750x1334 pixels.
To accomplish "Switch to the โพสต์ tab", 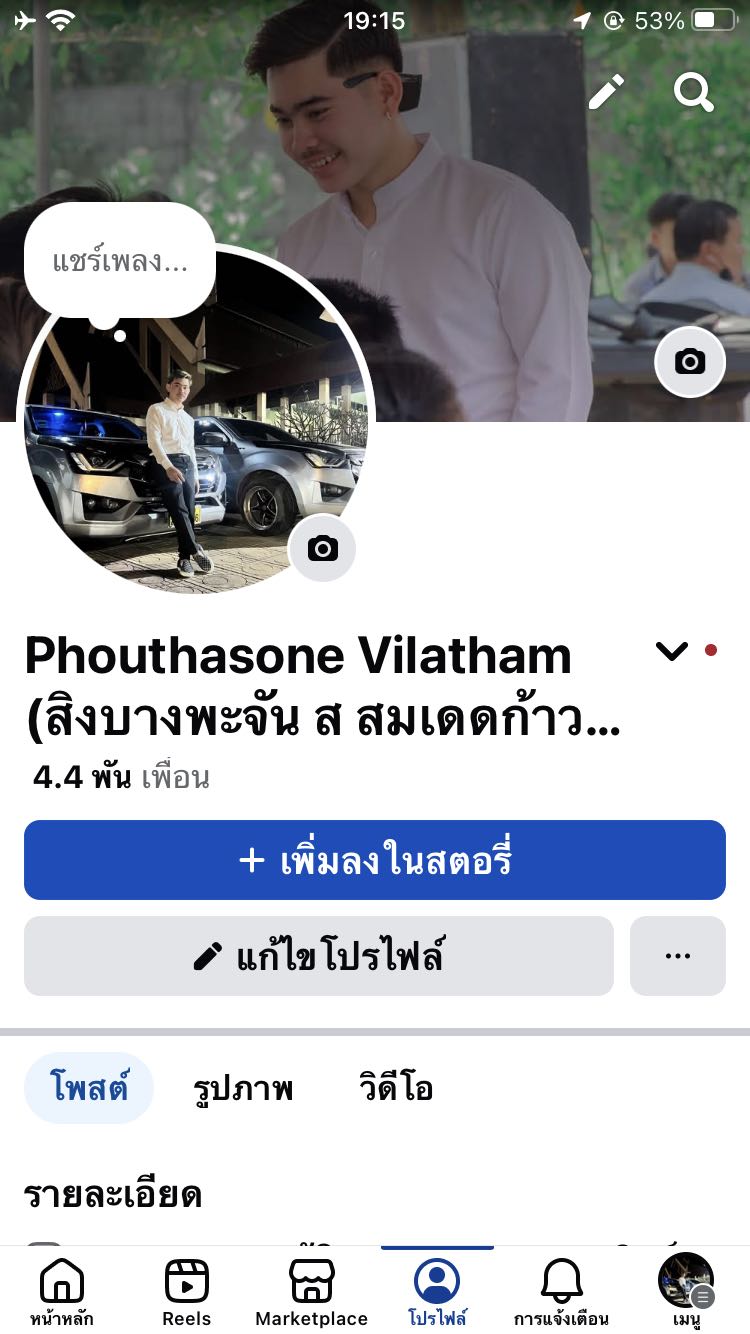I will tap(89, 1088).
